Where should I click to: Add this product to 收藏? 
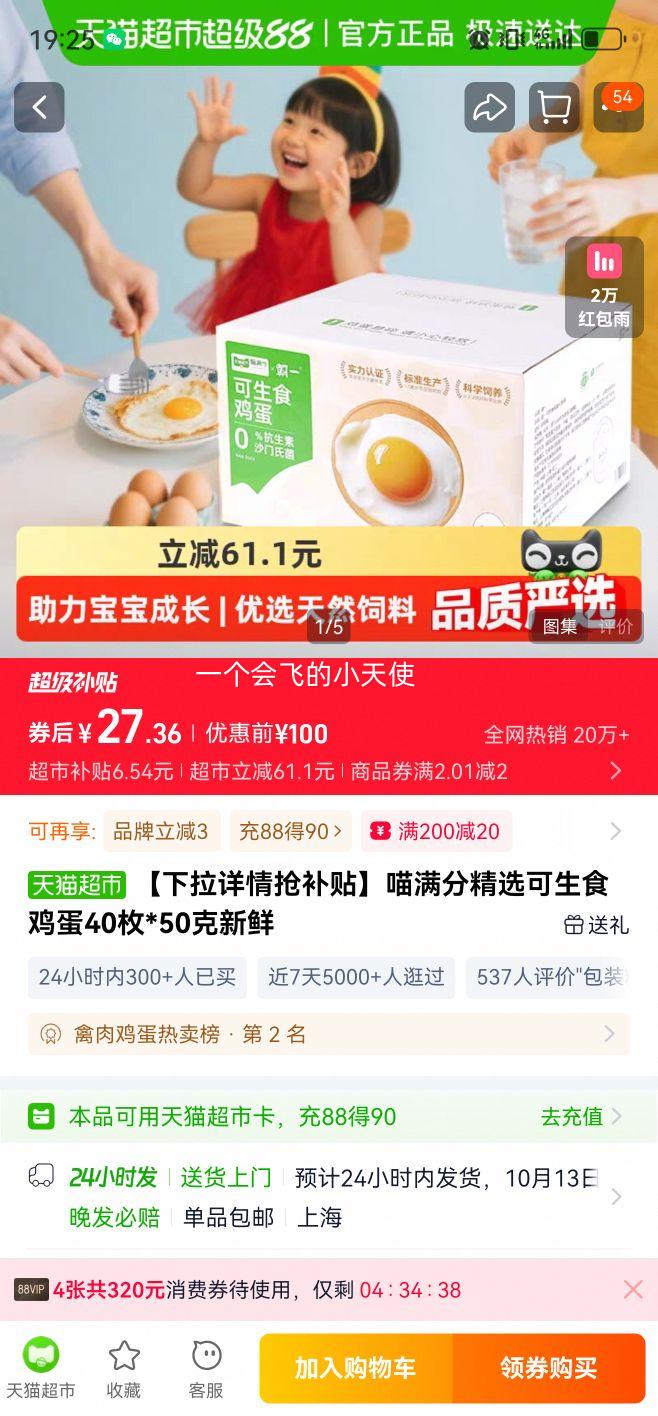click(x=124, y=1368)
